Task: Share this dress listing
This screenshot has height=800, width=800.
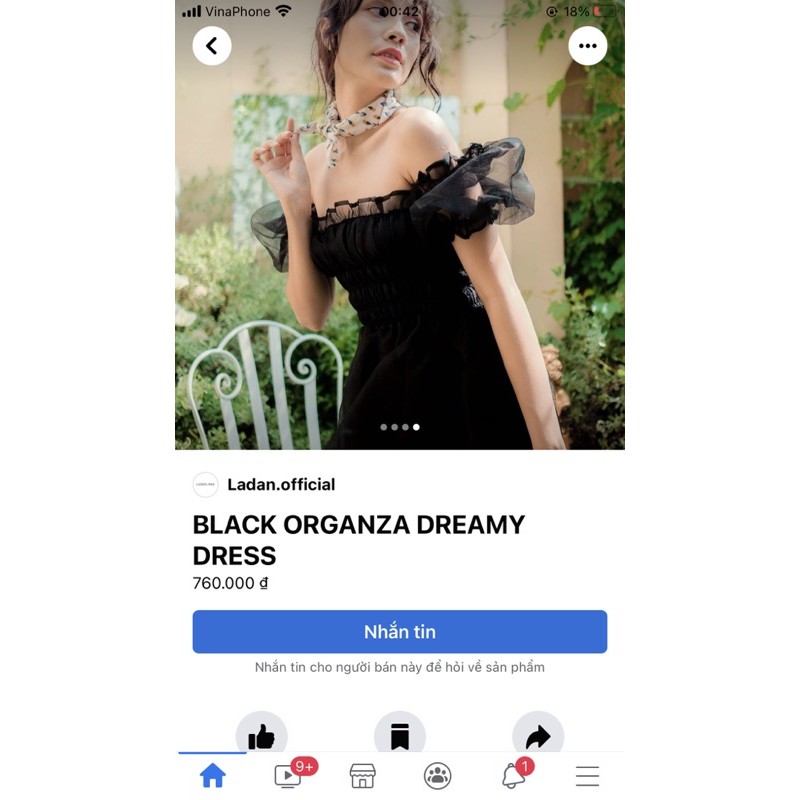Action: pos(538,736)
